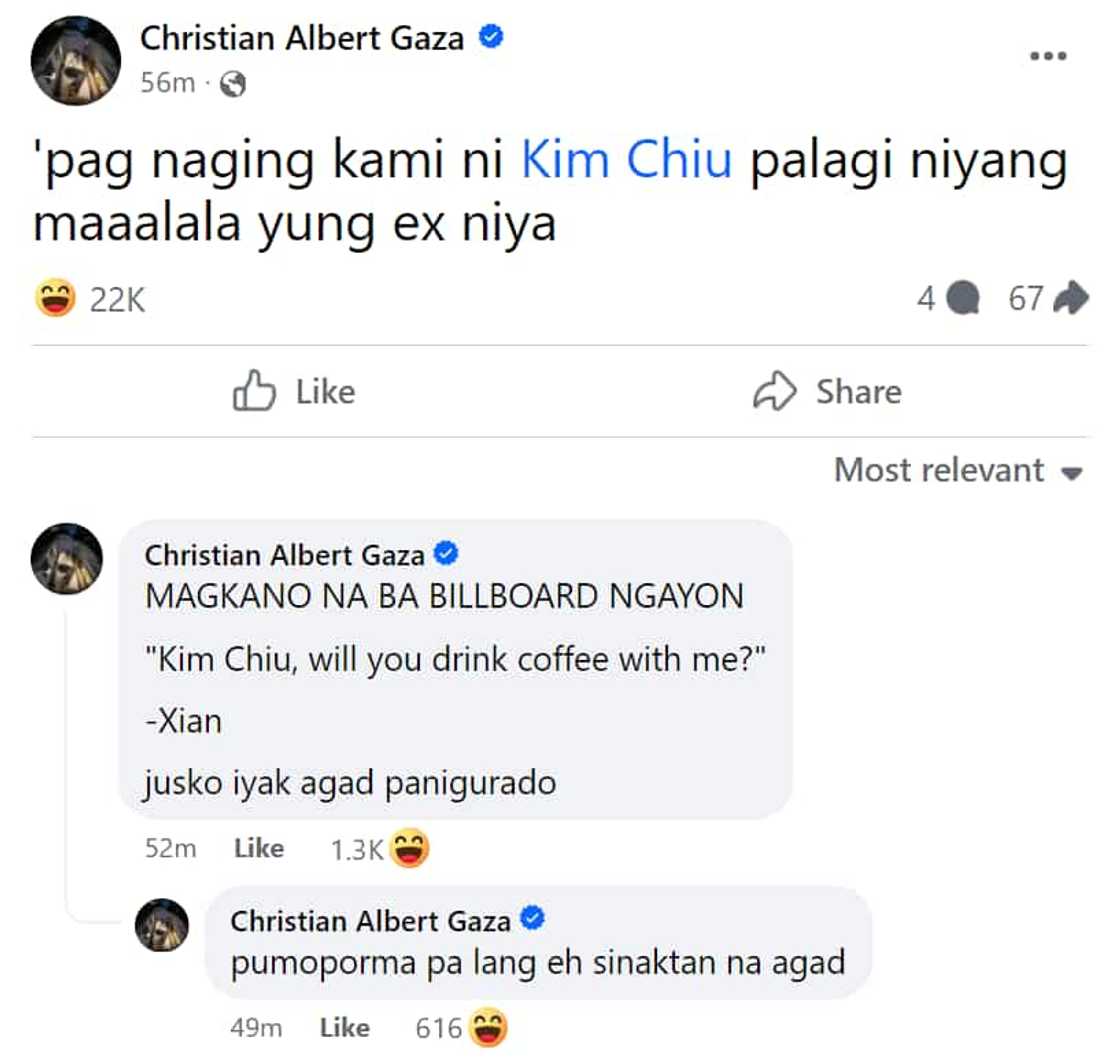The width and height of the screenshot is (1120, 1061).
Task: Share this post
Action: pos(827,392)
